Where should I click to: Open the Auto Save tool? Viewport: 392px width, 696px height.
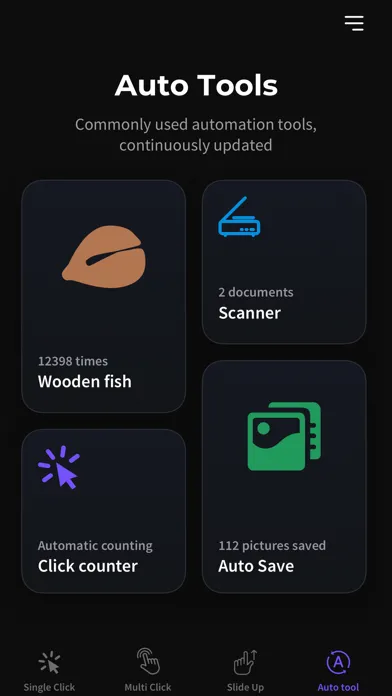click(284, 477)
